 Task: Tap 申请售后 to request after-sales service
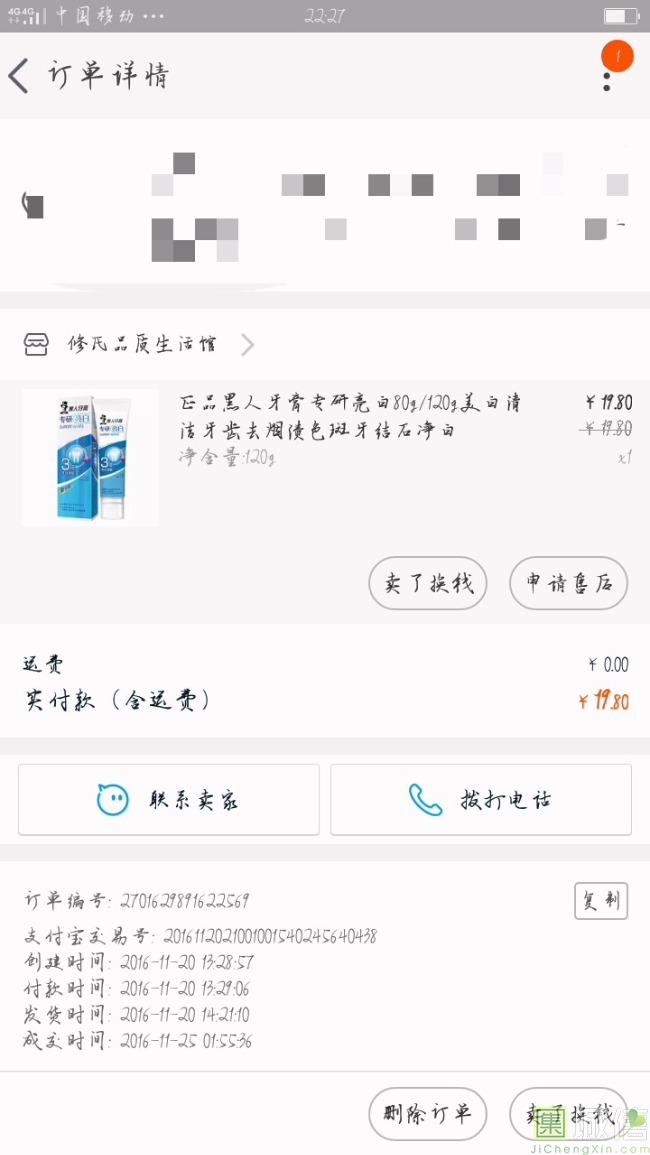point(568,583)
